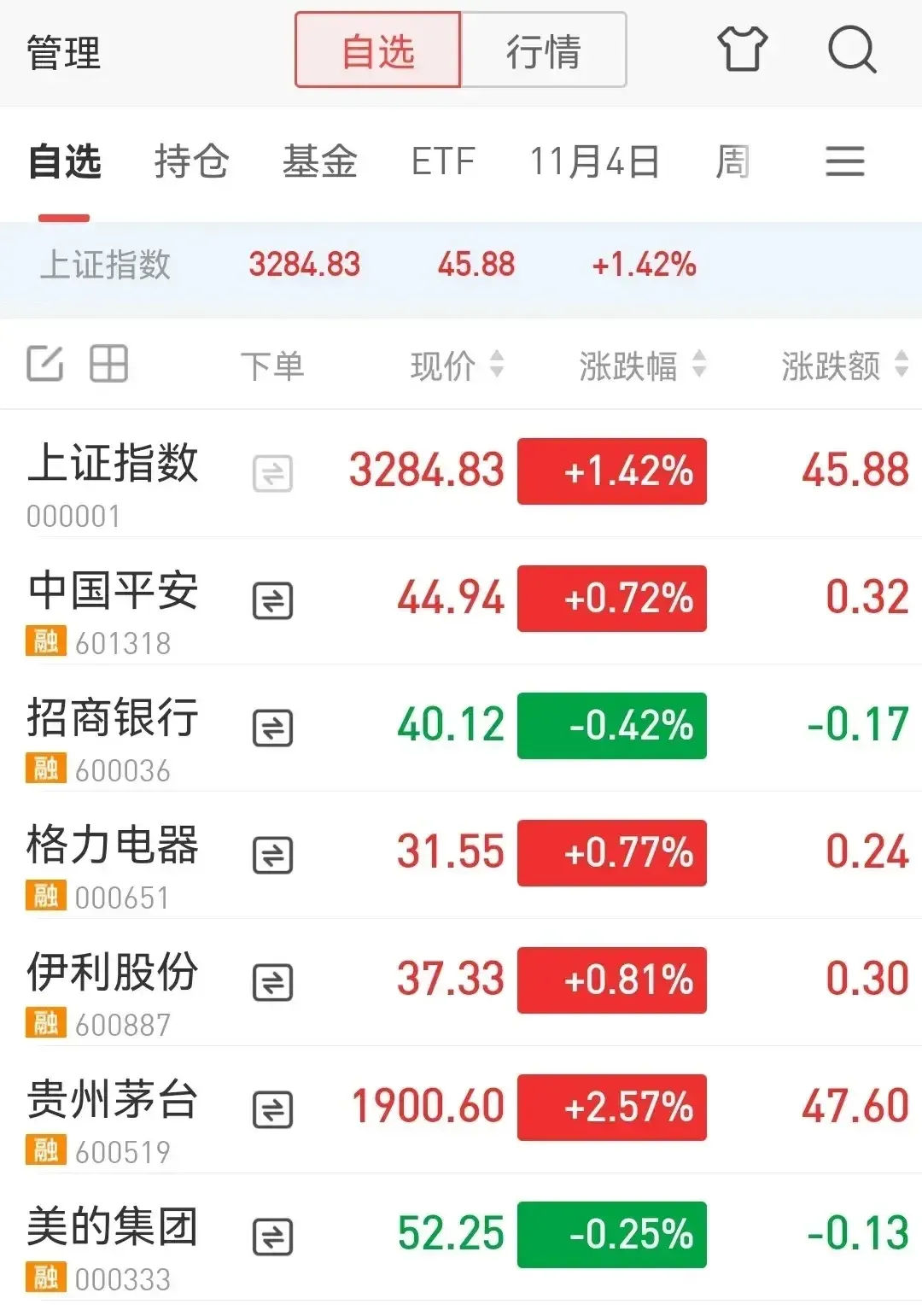Sort the list by 涨跌幅
The image size is (922, 1316).
point(642,366)
